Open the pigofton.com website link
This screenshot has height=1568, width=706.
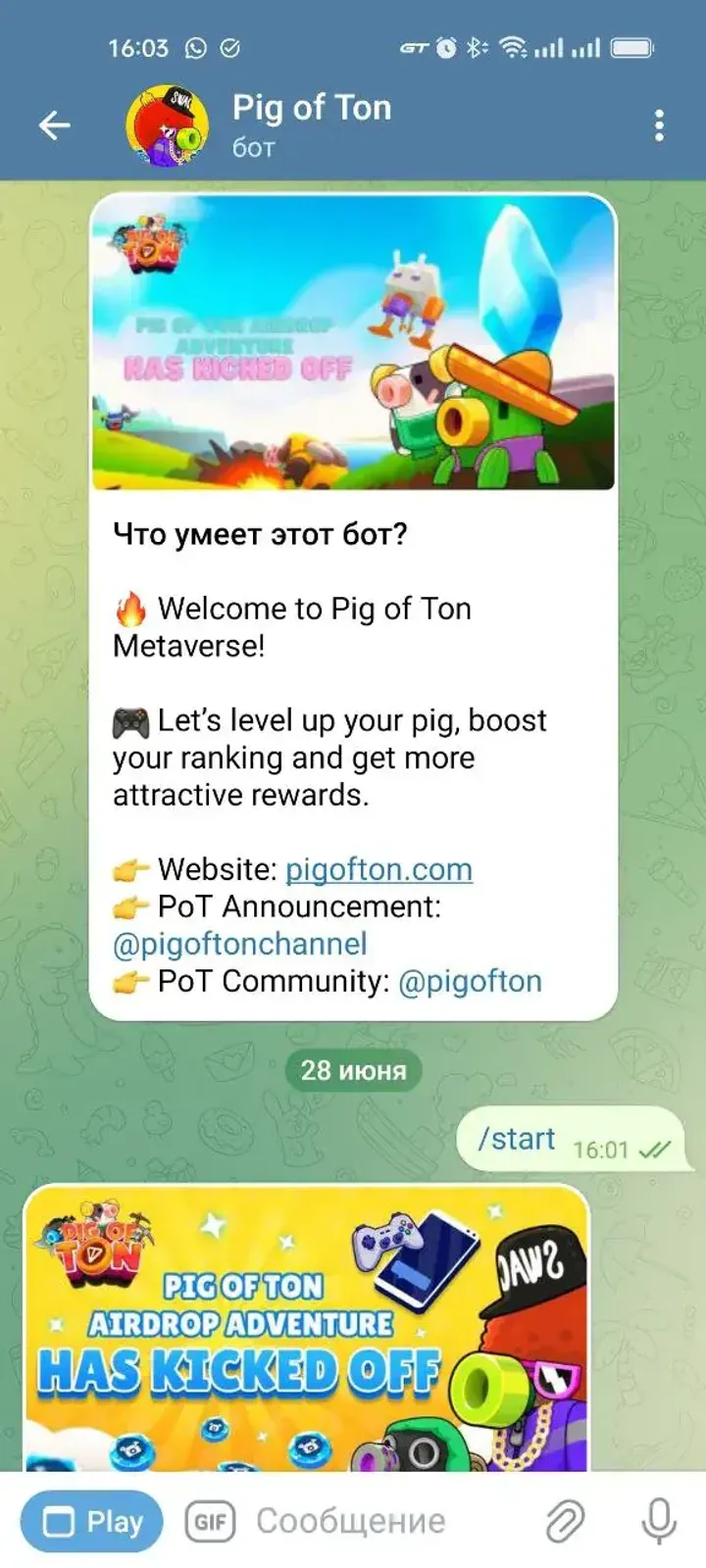(378, 870)
